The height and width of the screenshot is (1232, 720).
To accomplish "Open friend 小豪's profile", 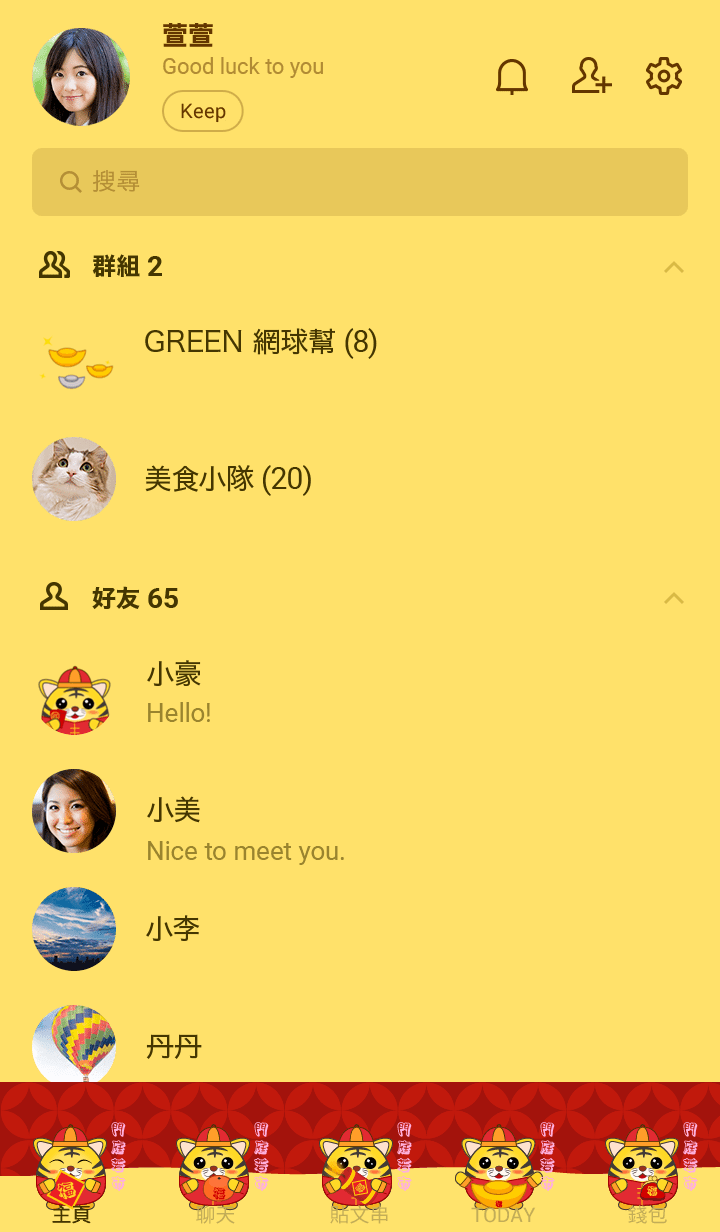I will (x=175, y=692).
